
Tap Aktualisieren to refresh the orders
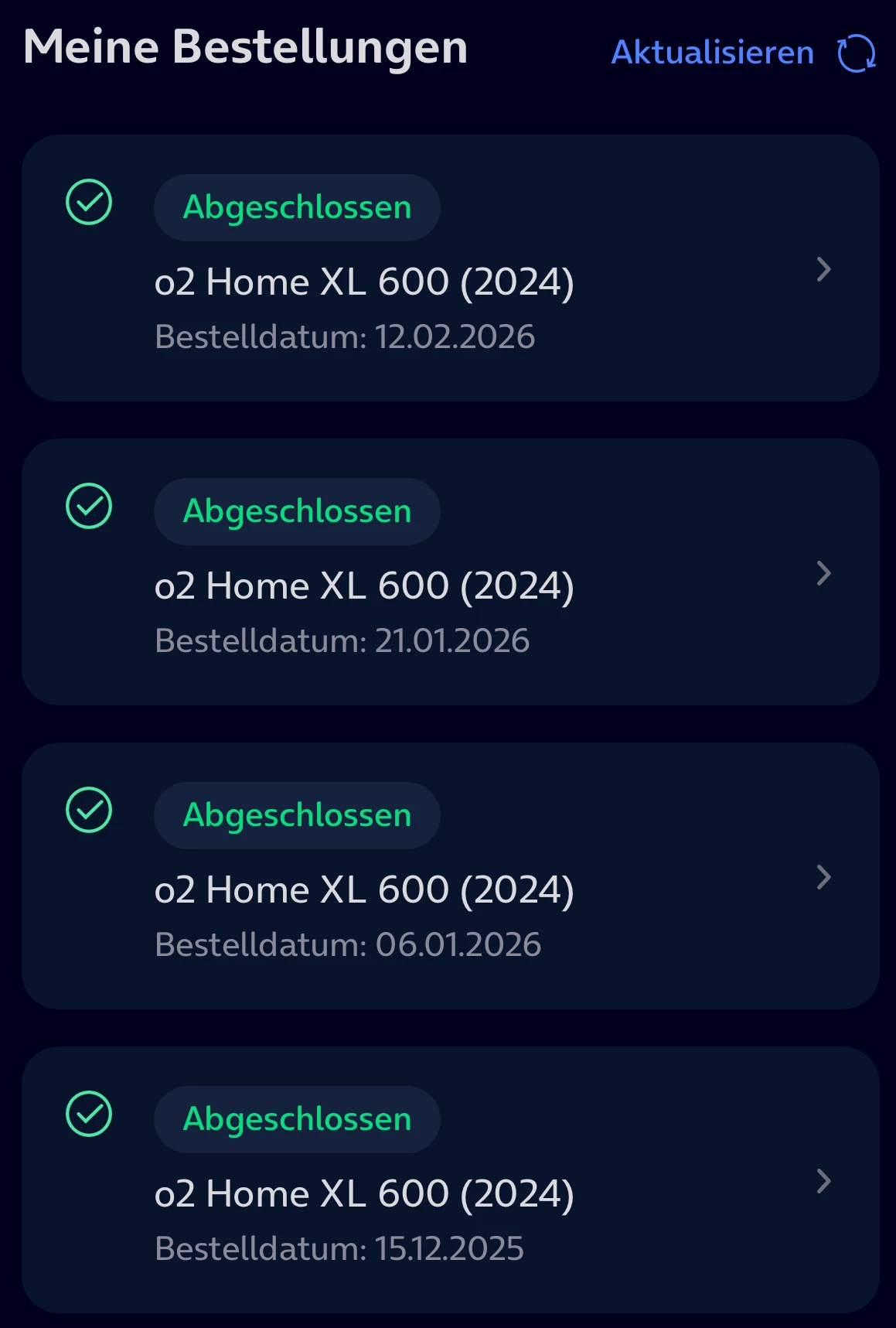[x=742, y=53]
